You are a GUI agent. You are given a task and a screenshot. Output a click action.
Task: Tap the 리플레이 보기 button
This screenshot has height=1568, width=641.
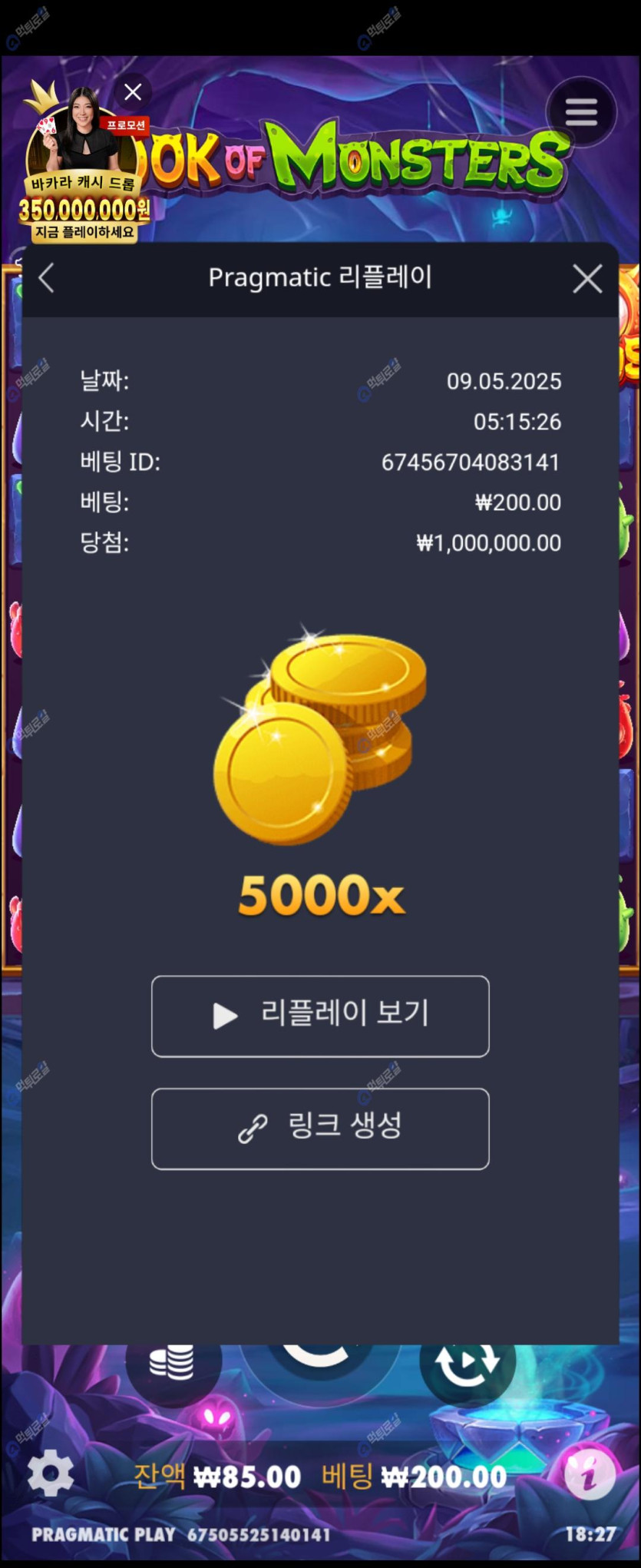(x=320, y=1016)
